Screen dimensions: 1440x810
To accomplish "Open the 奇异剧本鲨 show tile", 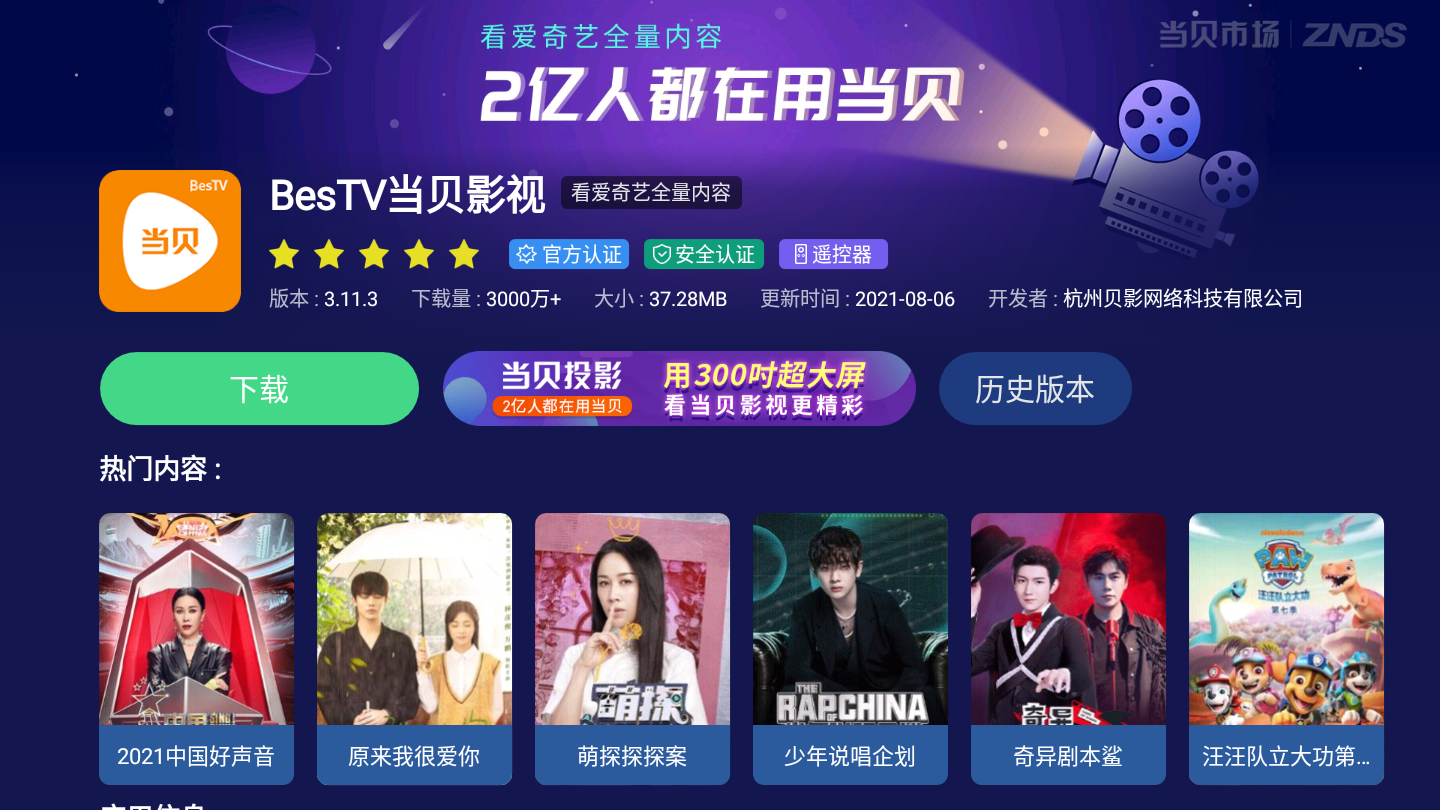I will [1068, 648].
